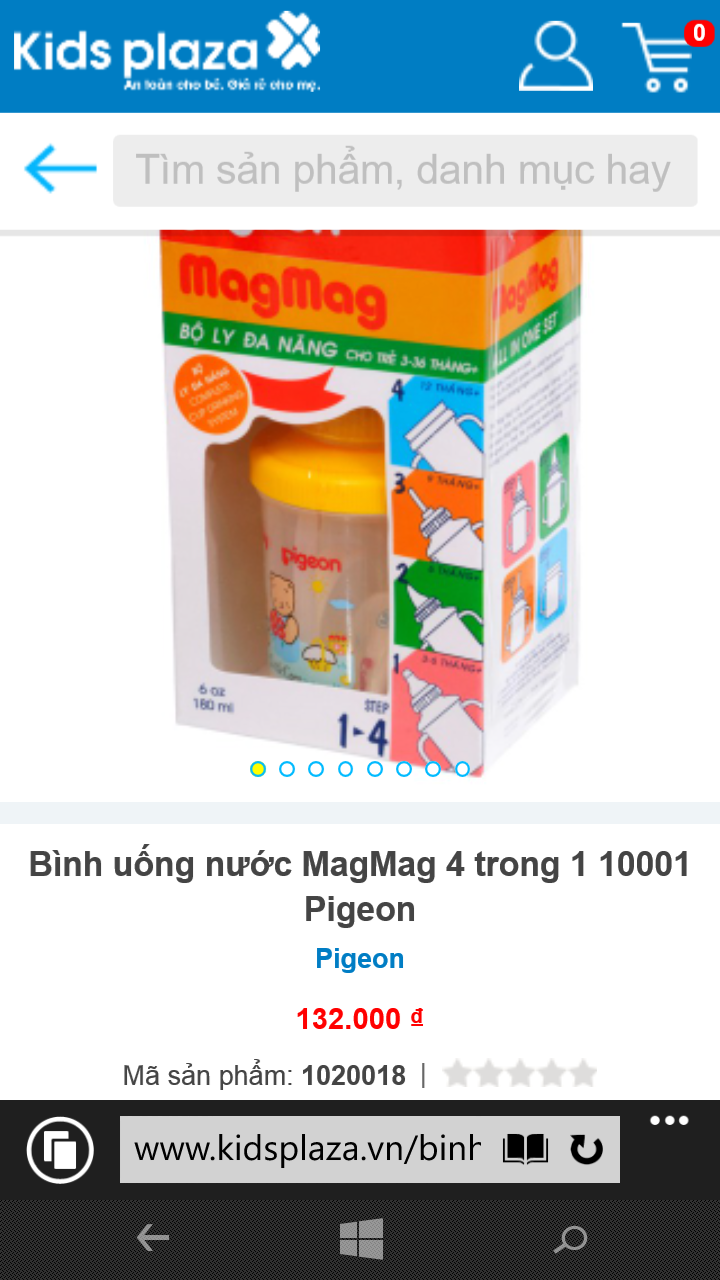
Task: Switch to browser reading view
Action: 525,1150
